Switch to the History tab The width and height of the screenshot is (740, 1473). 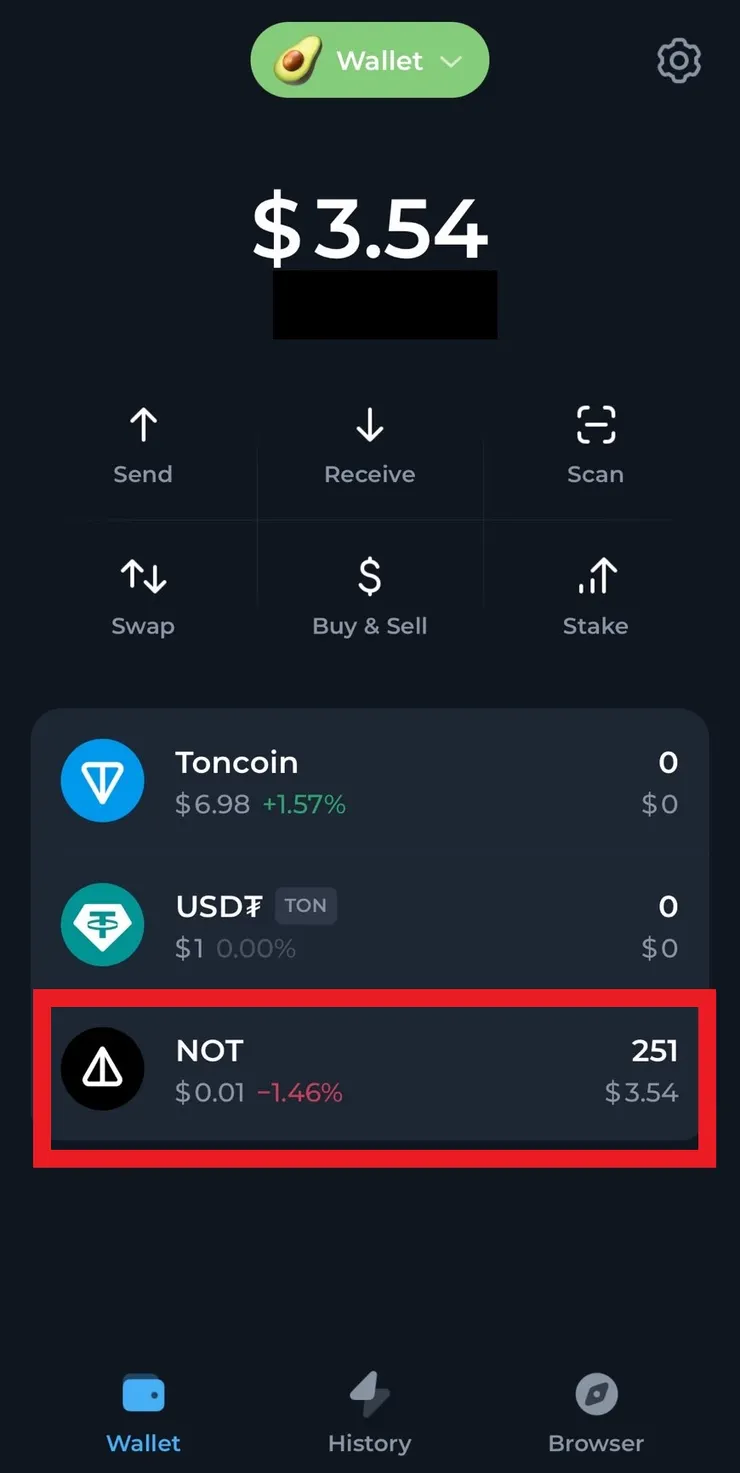tap(370, 1412)
